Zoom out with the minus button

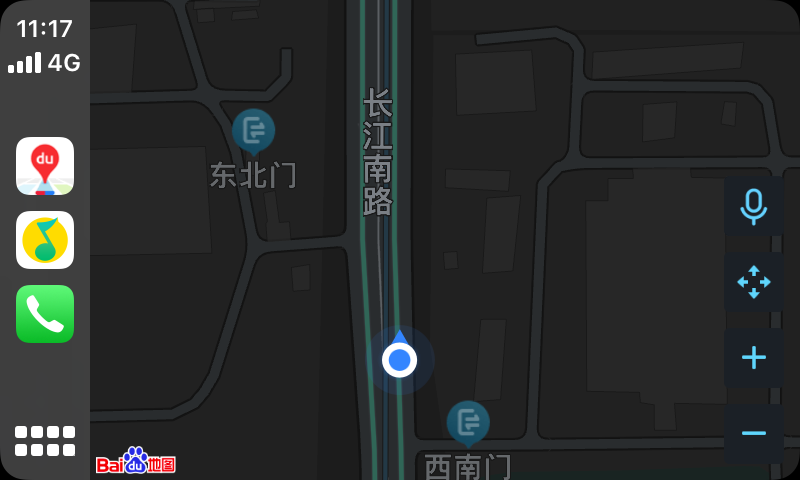click(x=753, y=433)
